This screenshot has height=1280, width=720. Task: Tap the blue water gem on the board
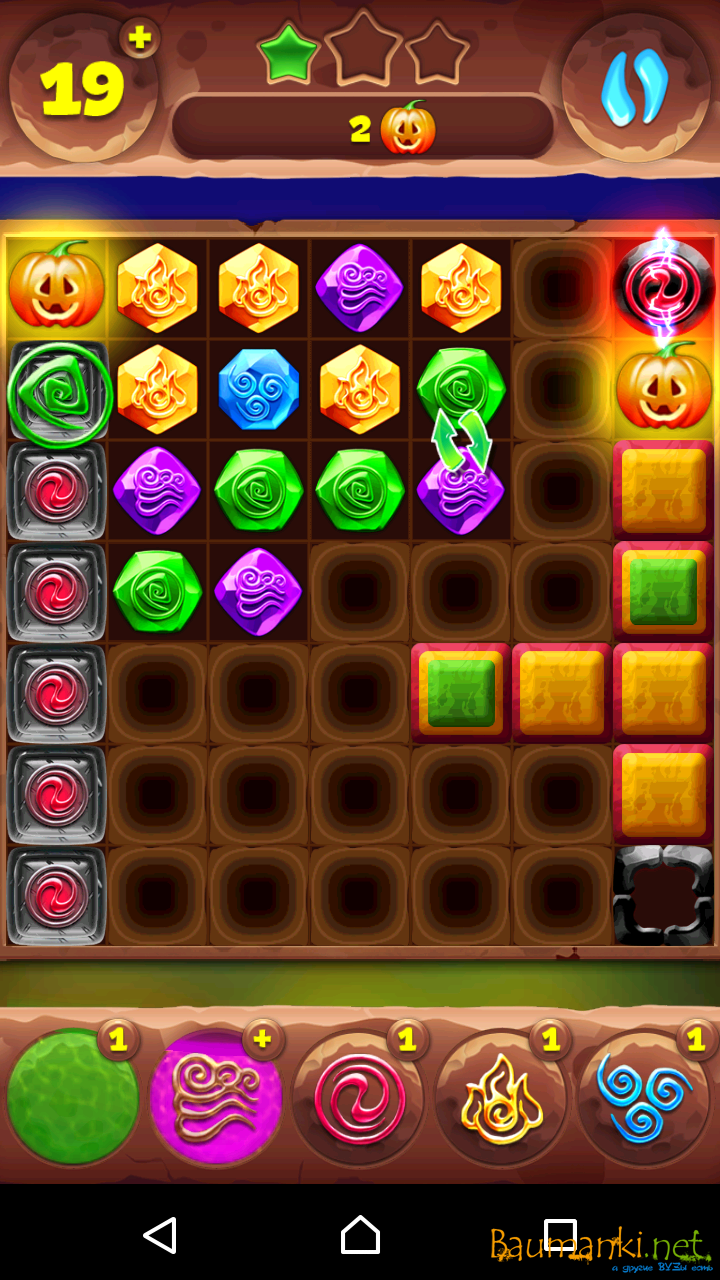(x=258, y=389)
